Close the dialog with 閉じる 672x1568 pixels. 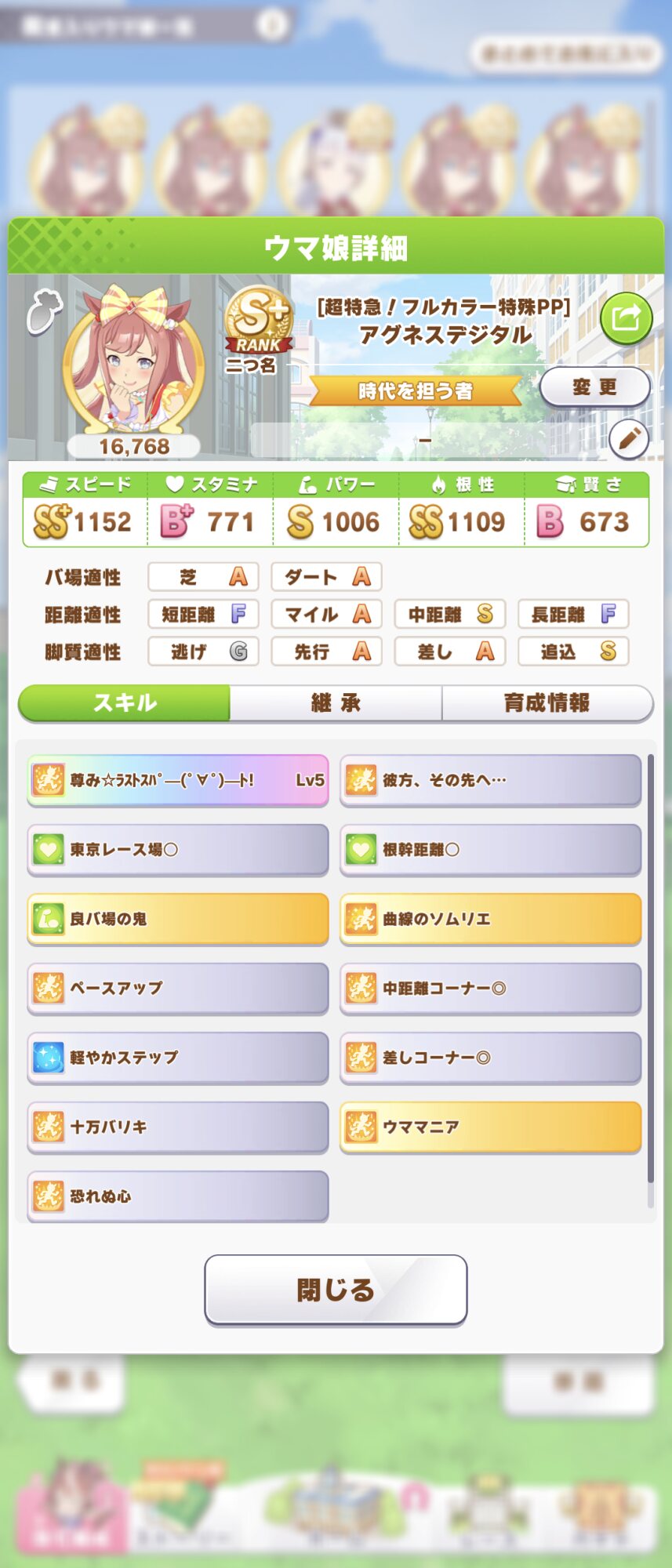click(336, 1290)
